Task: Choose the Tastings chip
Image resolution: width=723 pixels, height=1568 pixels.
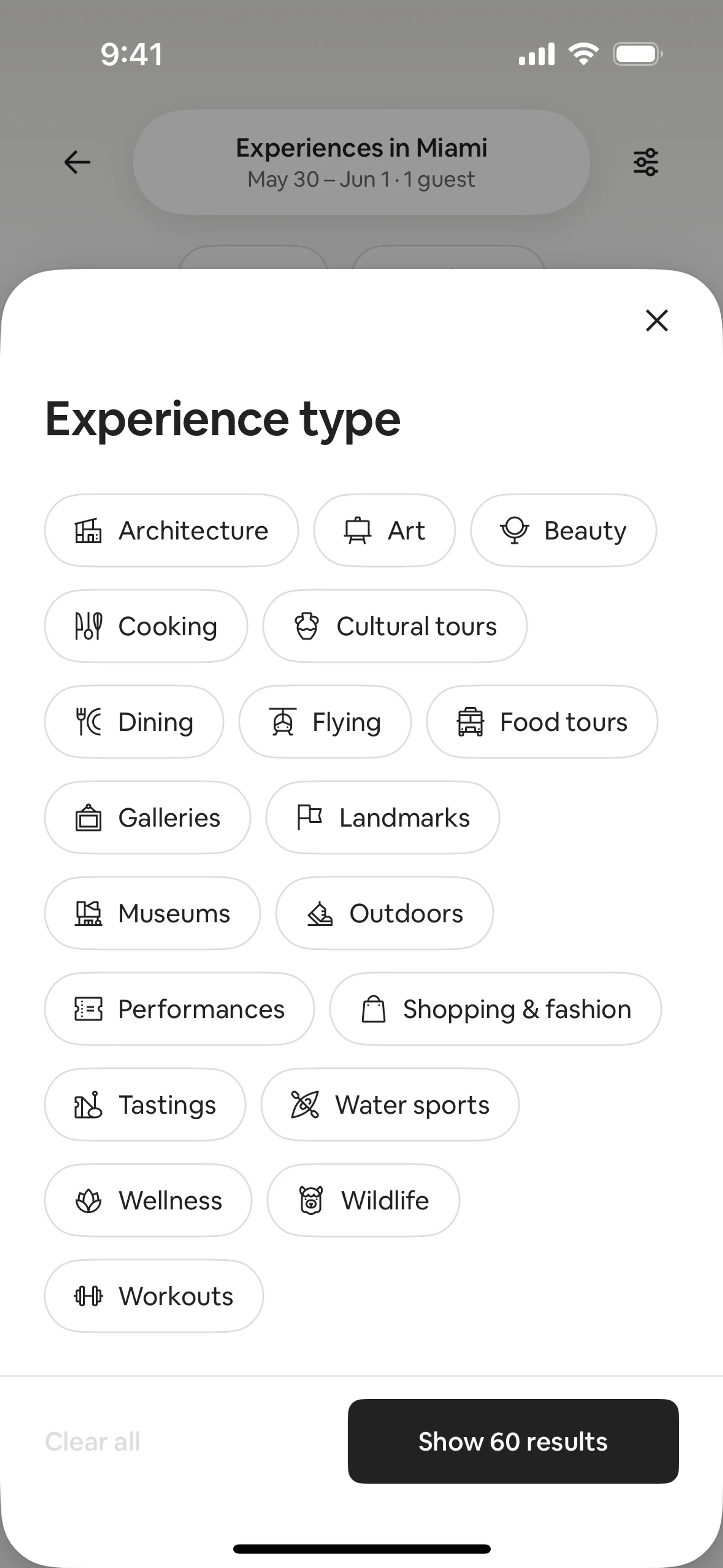Action: pyautogui.click(x=145, y=1104)
